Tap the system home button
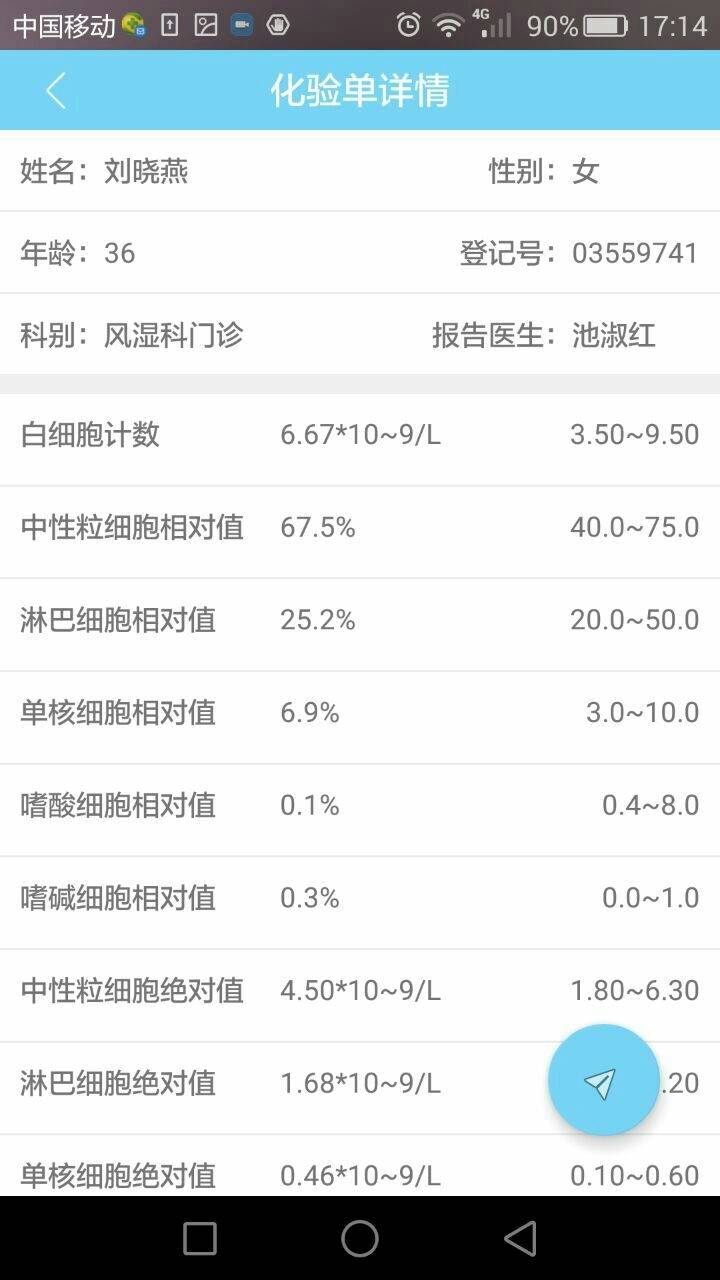Image resolution: width=720 pixels, height=1280 pixels. pos(360,1239)
